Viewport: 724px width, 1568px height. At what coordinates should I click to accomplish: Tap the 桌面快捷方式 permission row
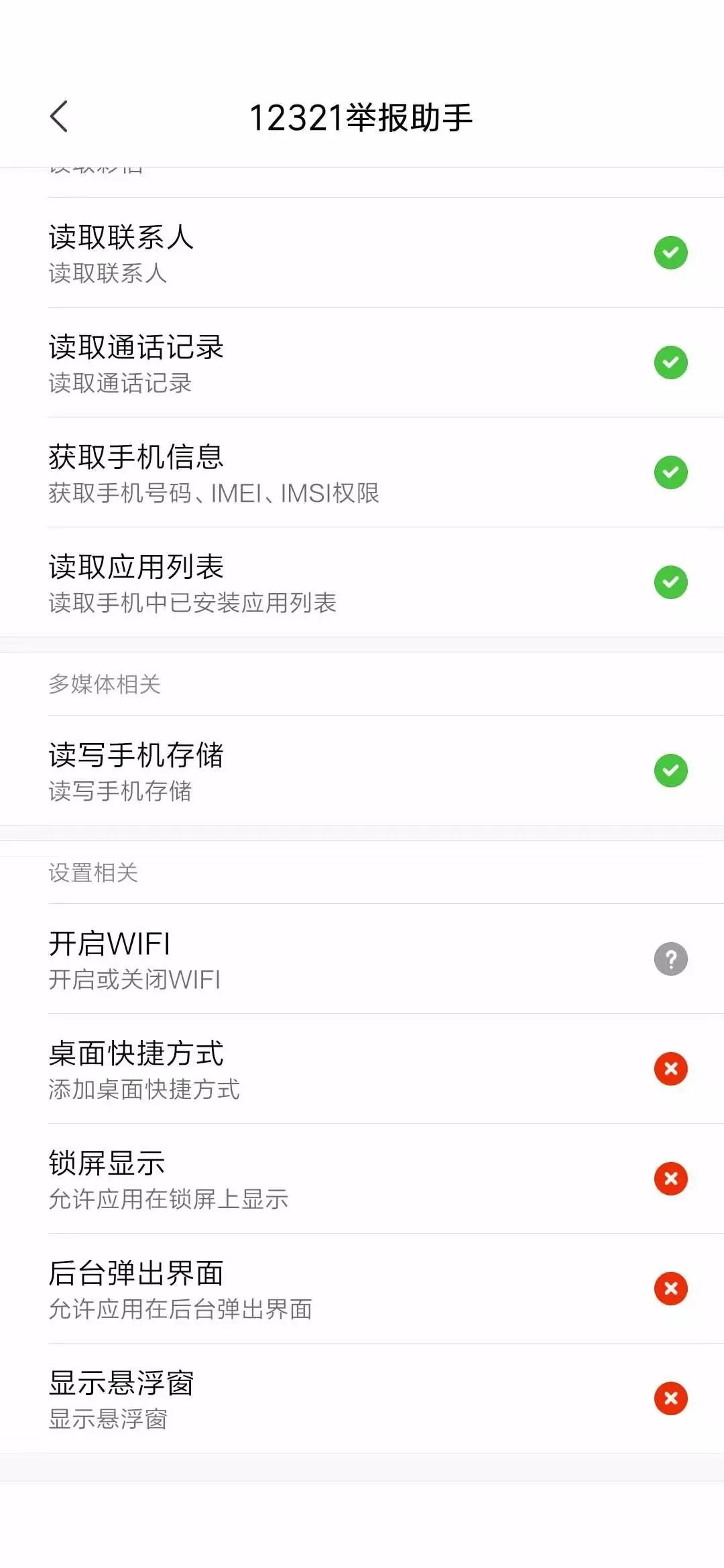tap(362, 1069)
